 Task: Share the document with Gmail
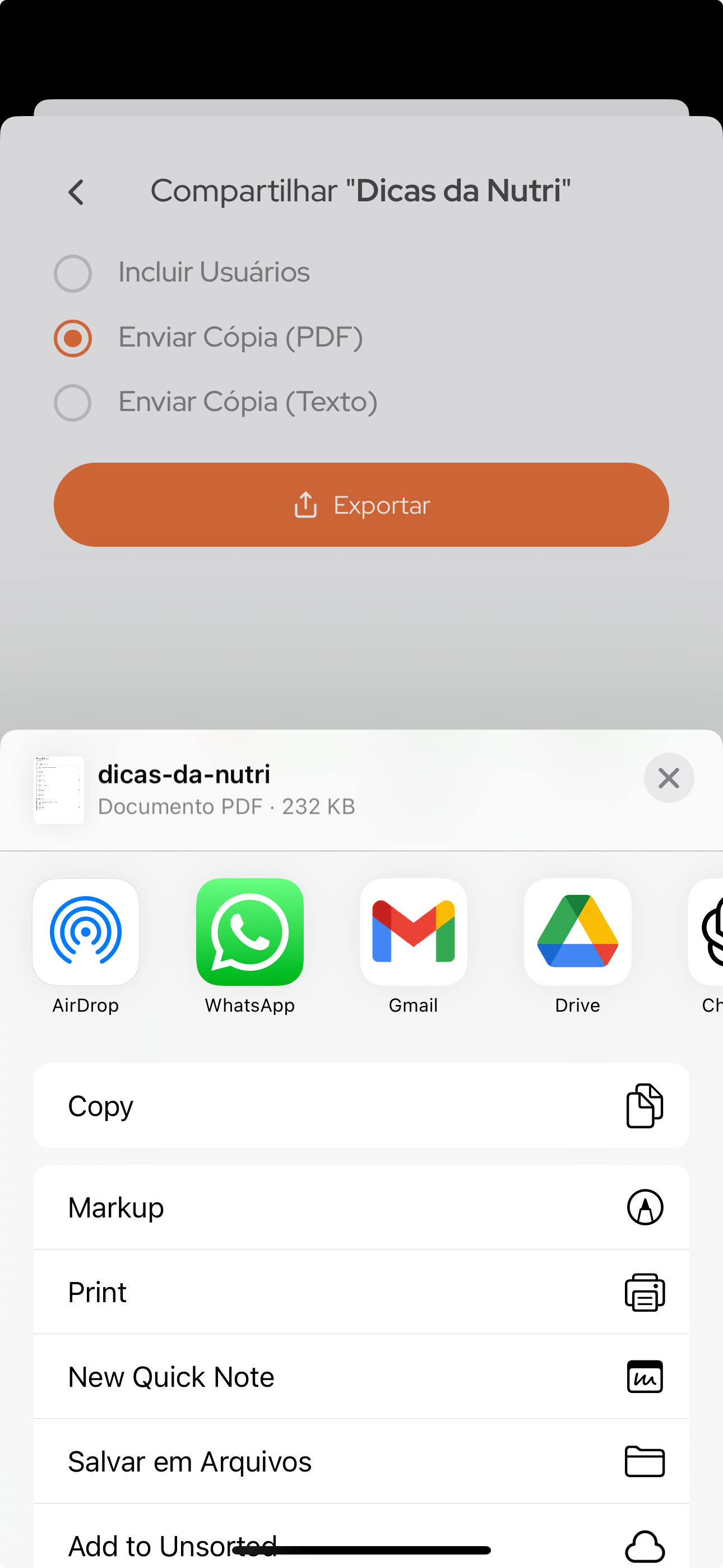pos(413,931)
